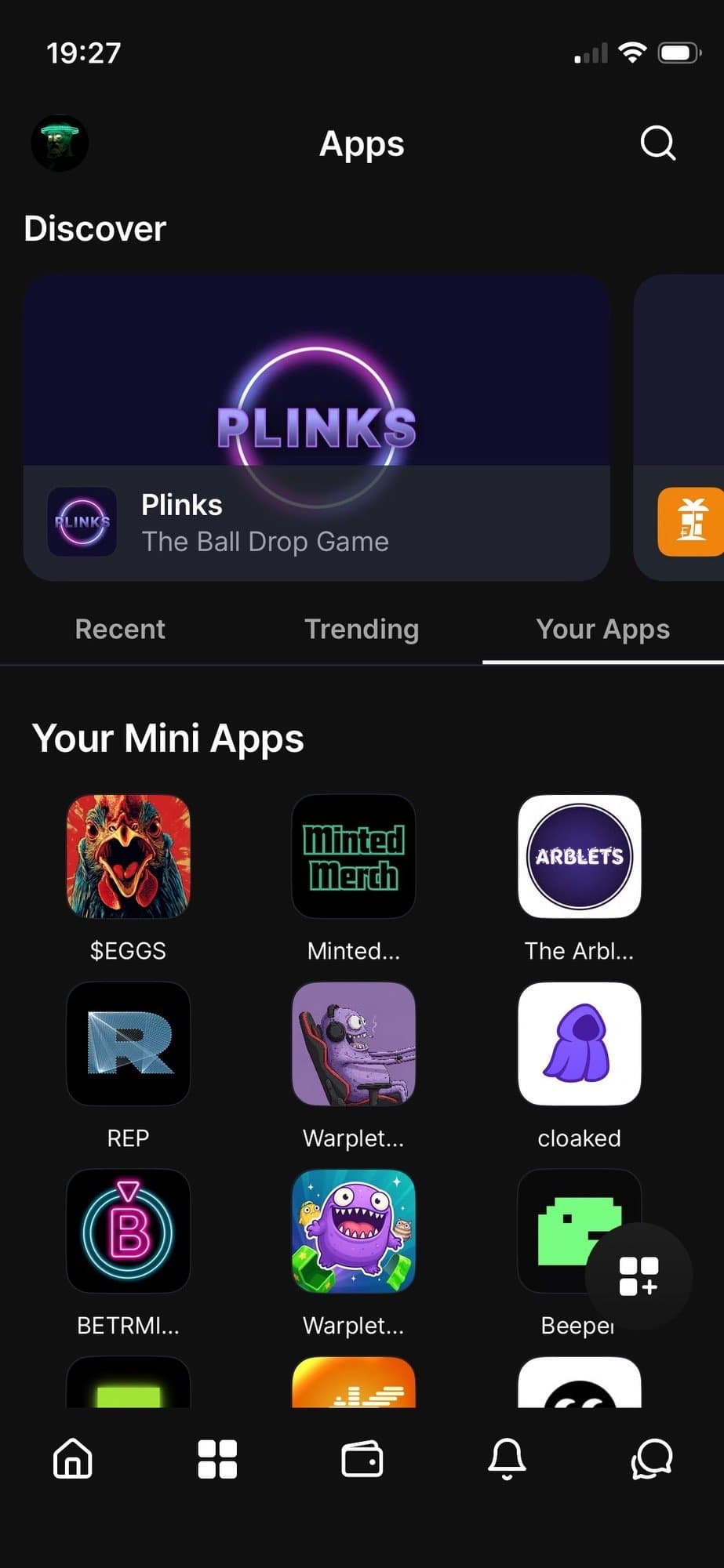Open the chat messages tab

click(651, 1459)
